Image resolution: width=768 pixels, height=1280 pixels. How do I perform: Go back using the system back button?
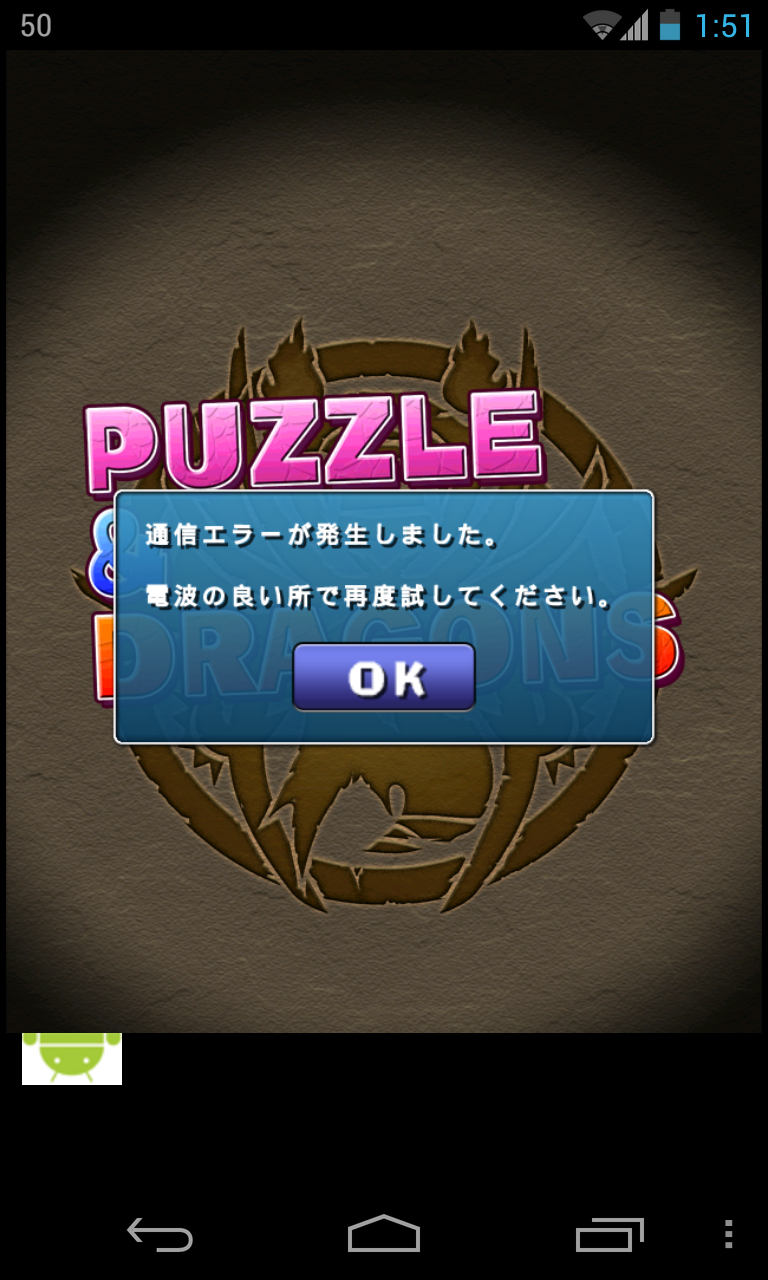(x=160, y=1235)
